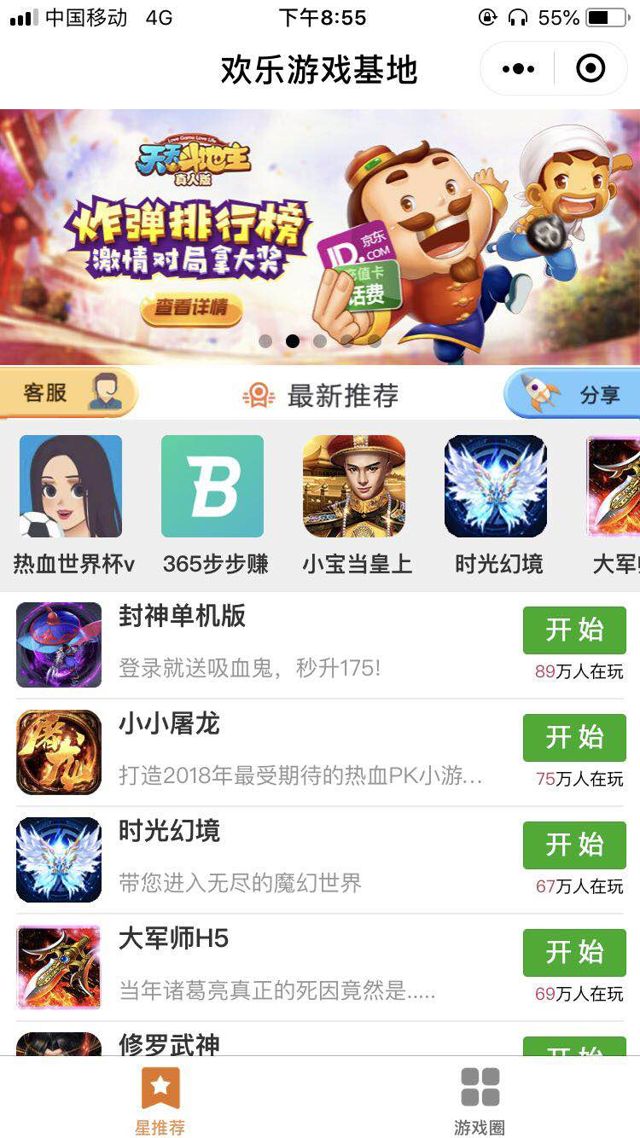Open the mini program more-options menu
Screen dimensions: 640x1138
[518, 69]
